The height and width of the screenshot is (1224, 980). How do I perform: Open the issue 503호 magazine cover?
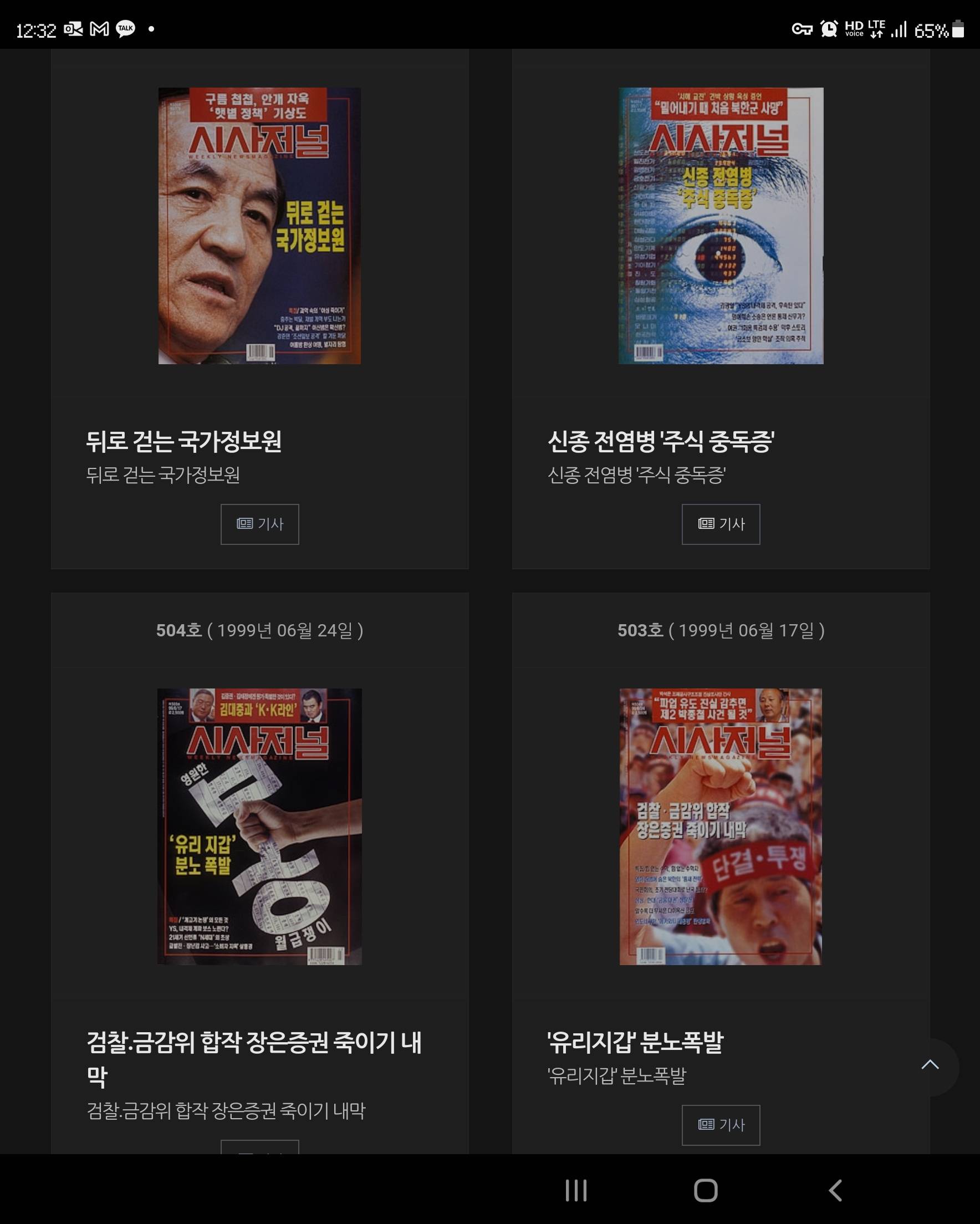[x=721, y=827]
